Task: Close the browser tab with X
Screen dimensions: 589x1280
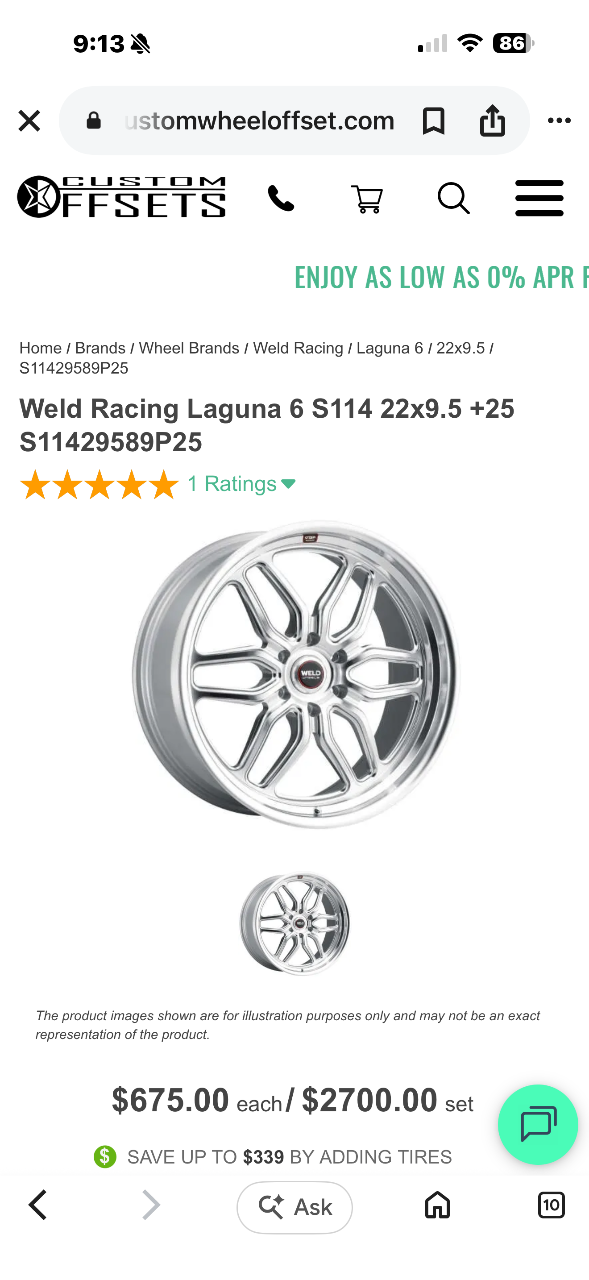Action: click(x=29, y=121)
